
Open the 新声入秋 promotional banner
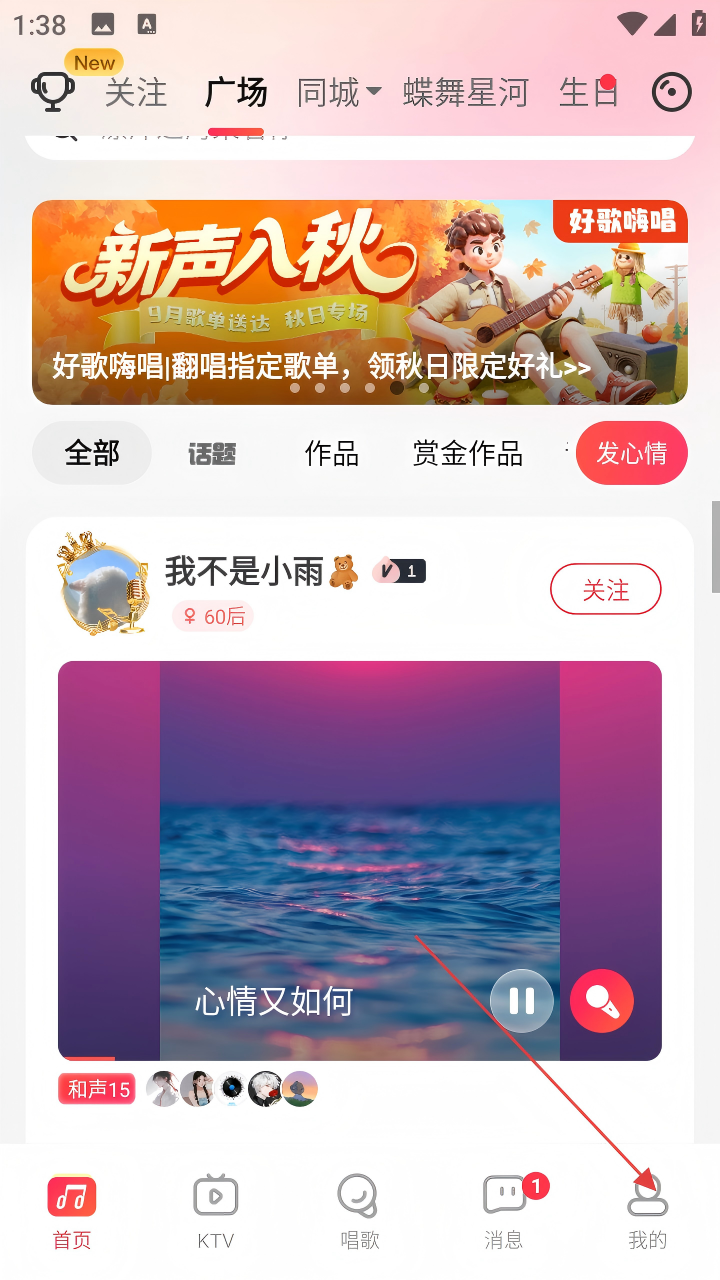click(360, 302)
